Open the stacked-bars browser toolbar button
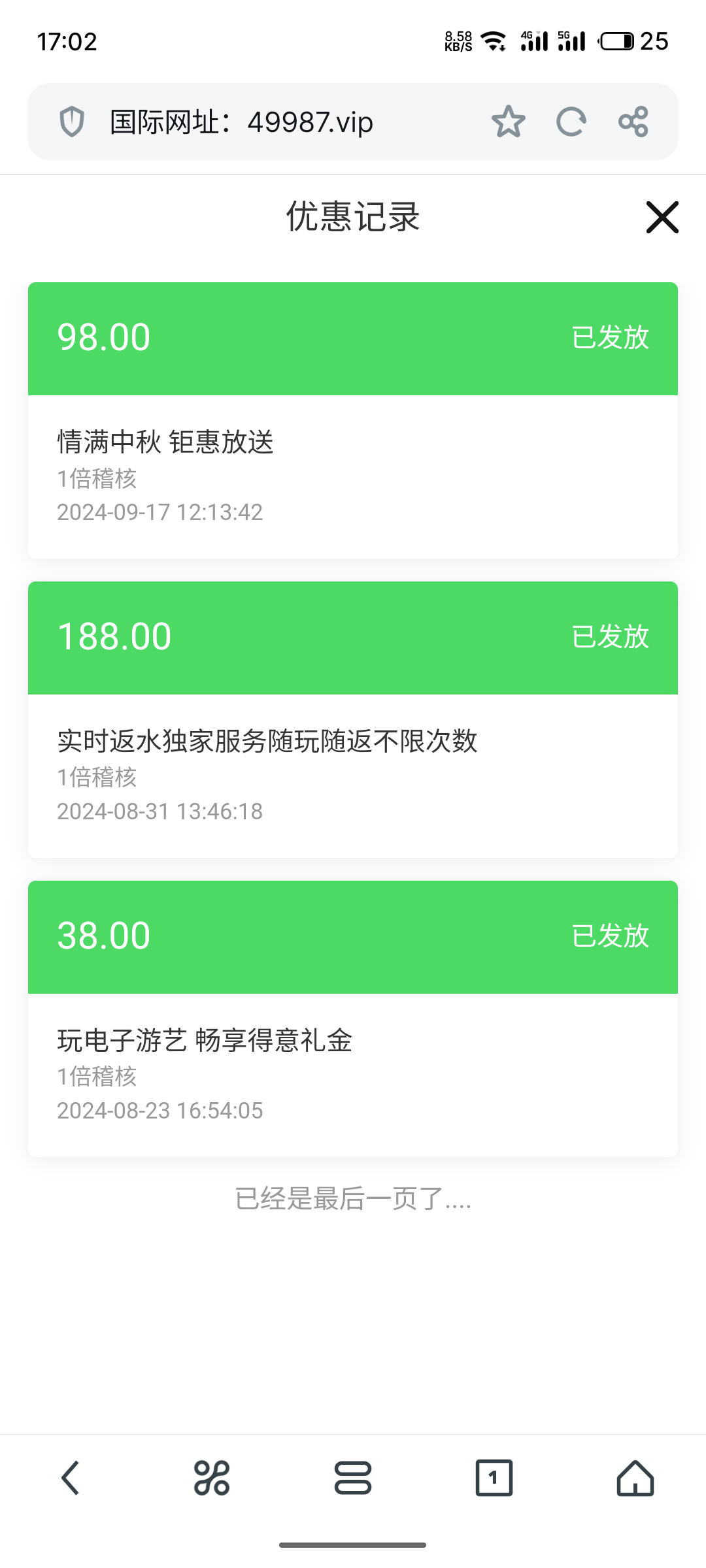Viewport: 706px width, 1568px height. [x=353, y=1478]
